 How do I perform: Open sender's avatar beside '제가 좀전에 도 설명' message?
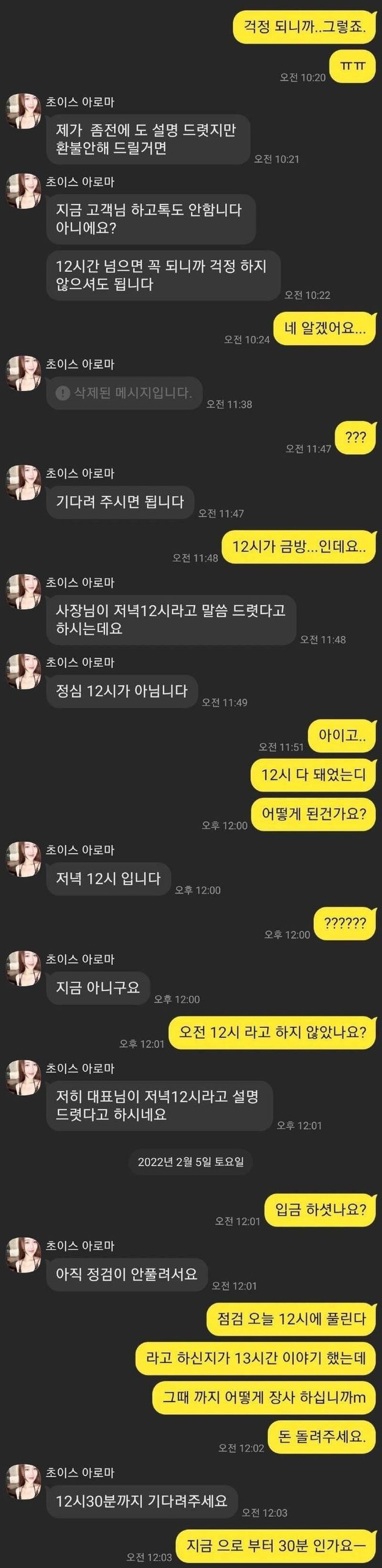23,111
